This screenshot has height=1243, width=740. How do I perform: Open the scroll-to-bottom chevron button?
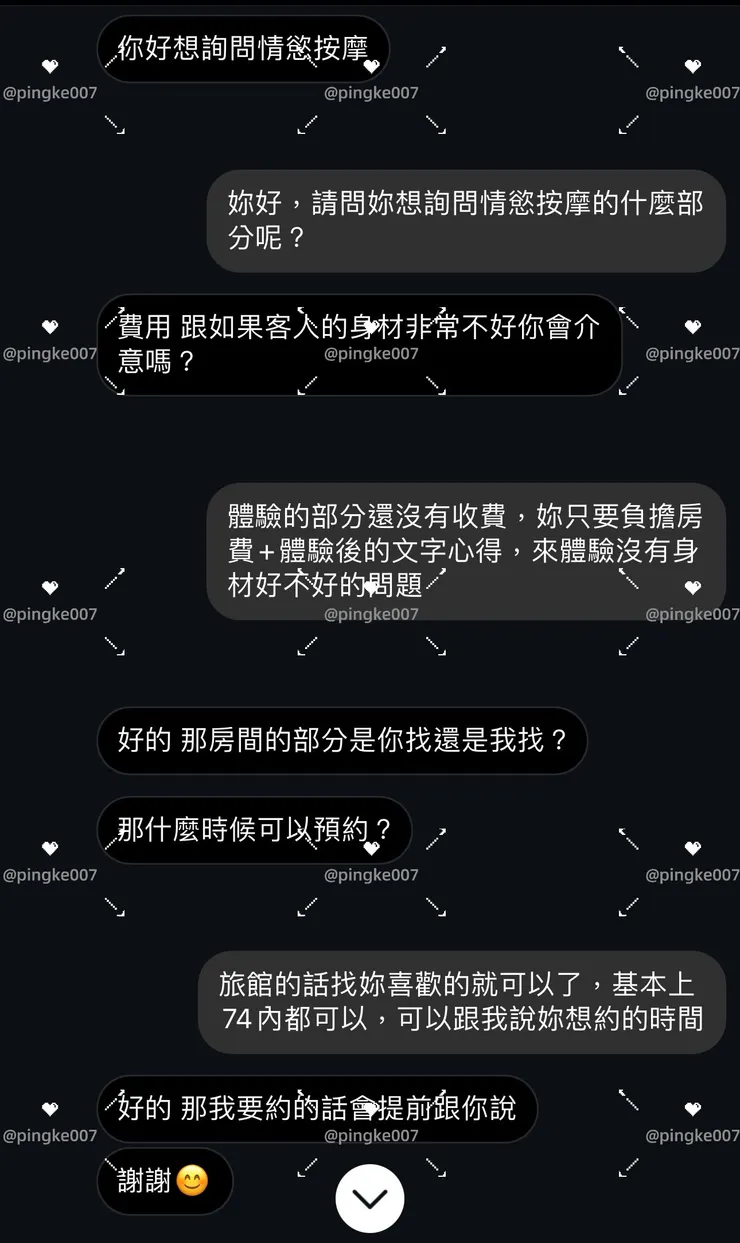point(370,1198)
